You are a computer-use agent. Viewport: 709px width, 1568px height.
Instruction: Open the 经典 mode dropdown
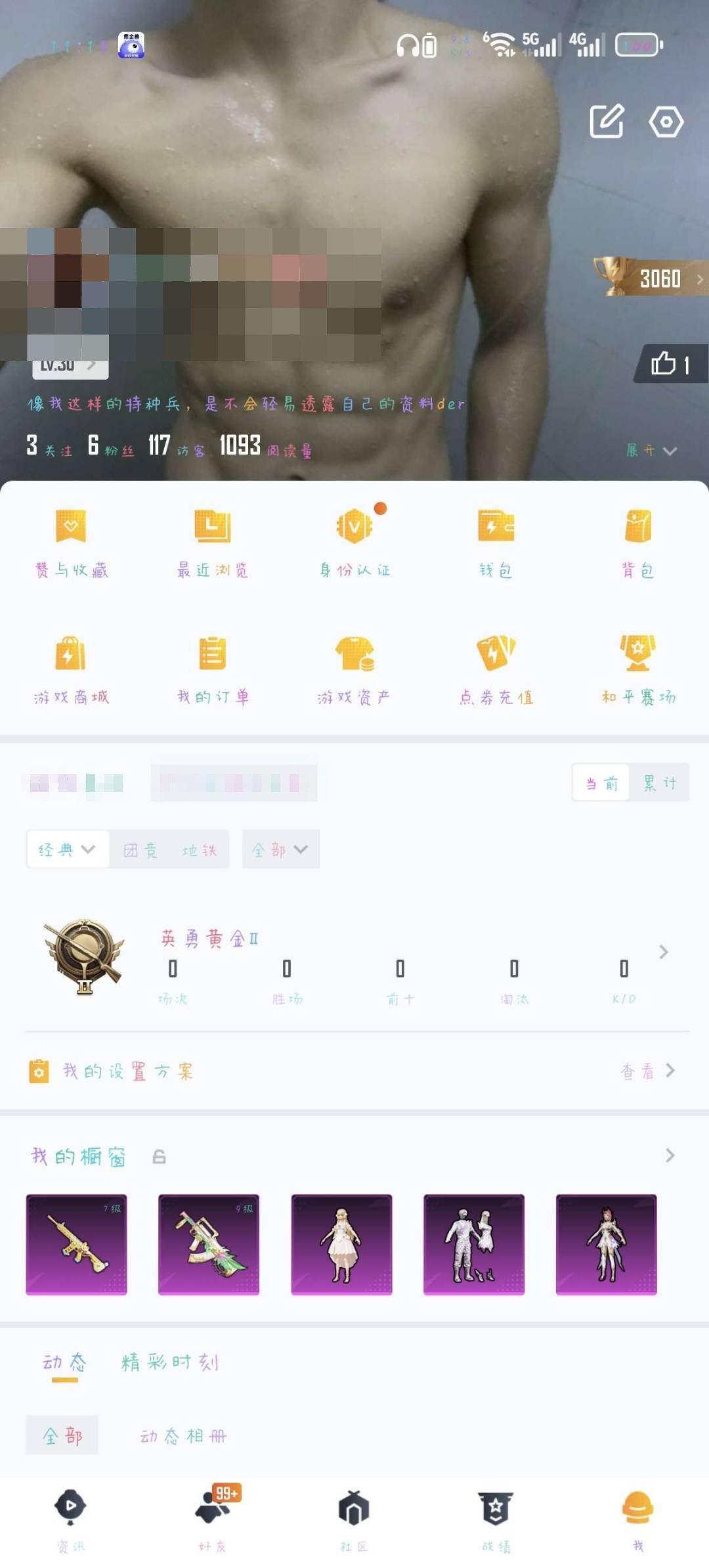click(x=67, y=849)
